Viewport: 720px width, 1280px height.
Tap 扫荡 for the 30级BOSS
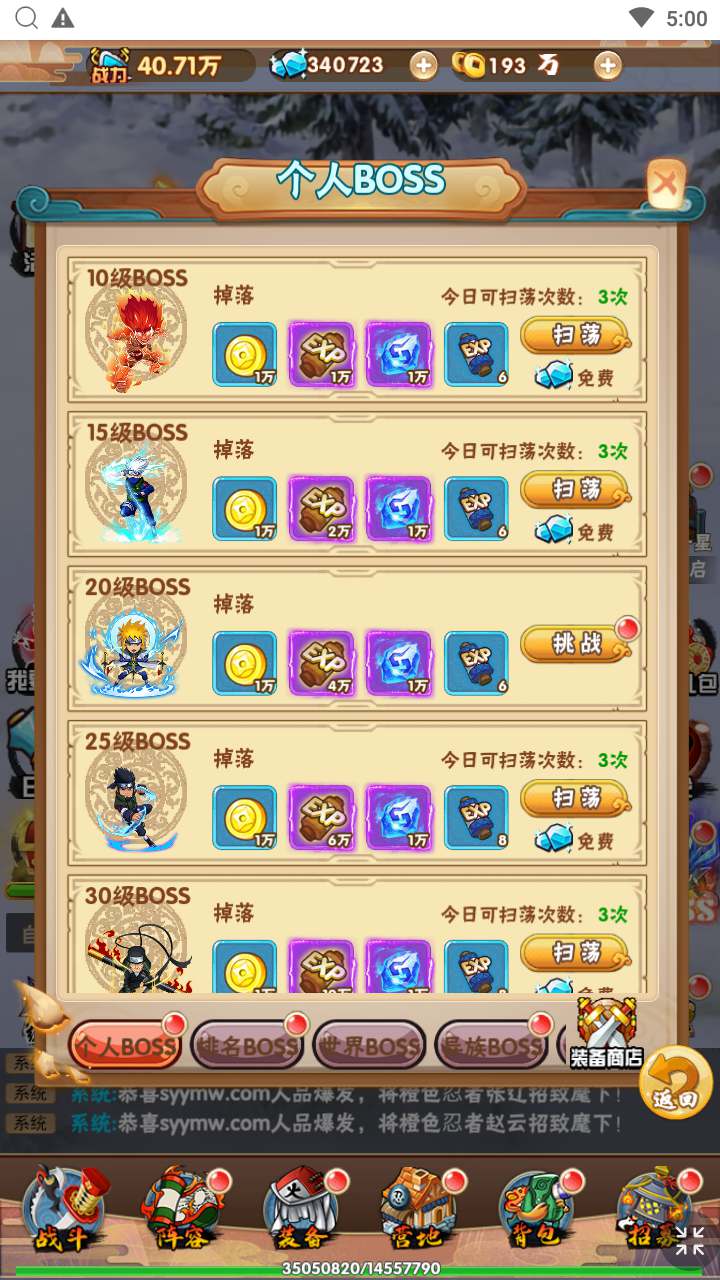click(575, 952)
